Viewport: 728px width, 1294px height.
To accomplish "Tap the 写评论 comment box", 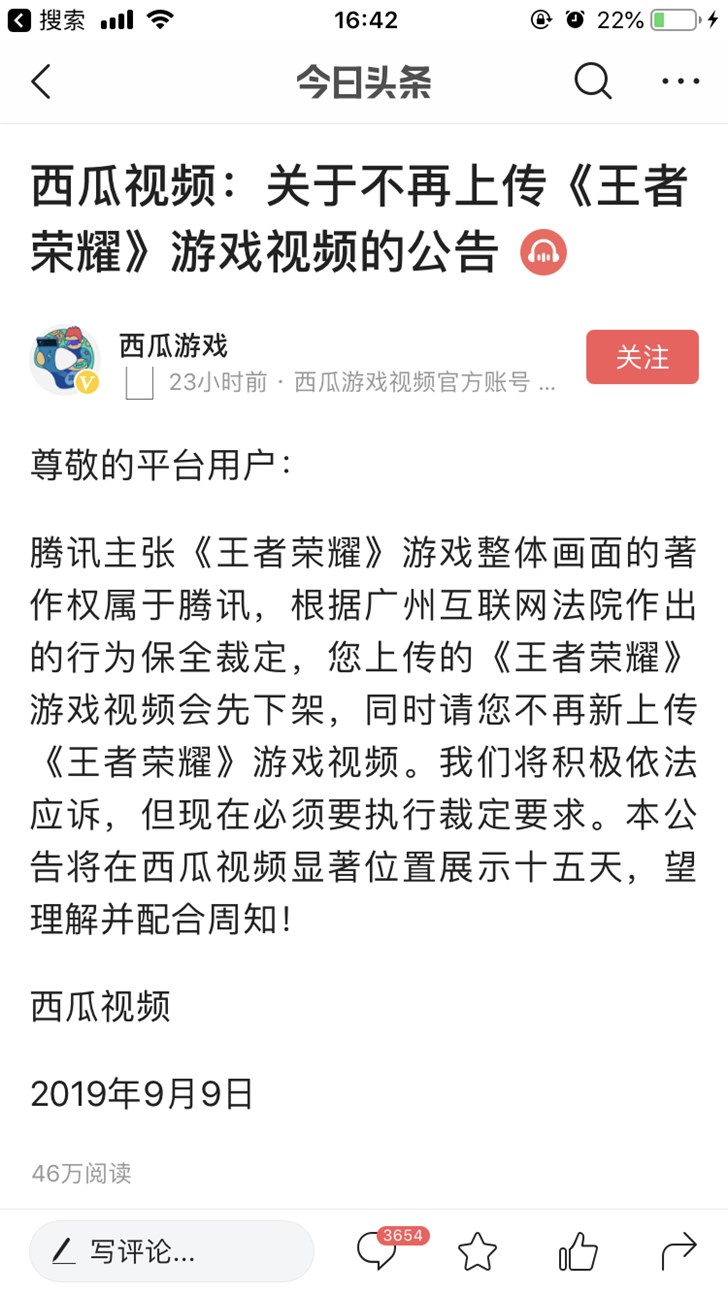I will tap(171, 1251).
